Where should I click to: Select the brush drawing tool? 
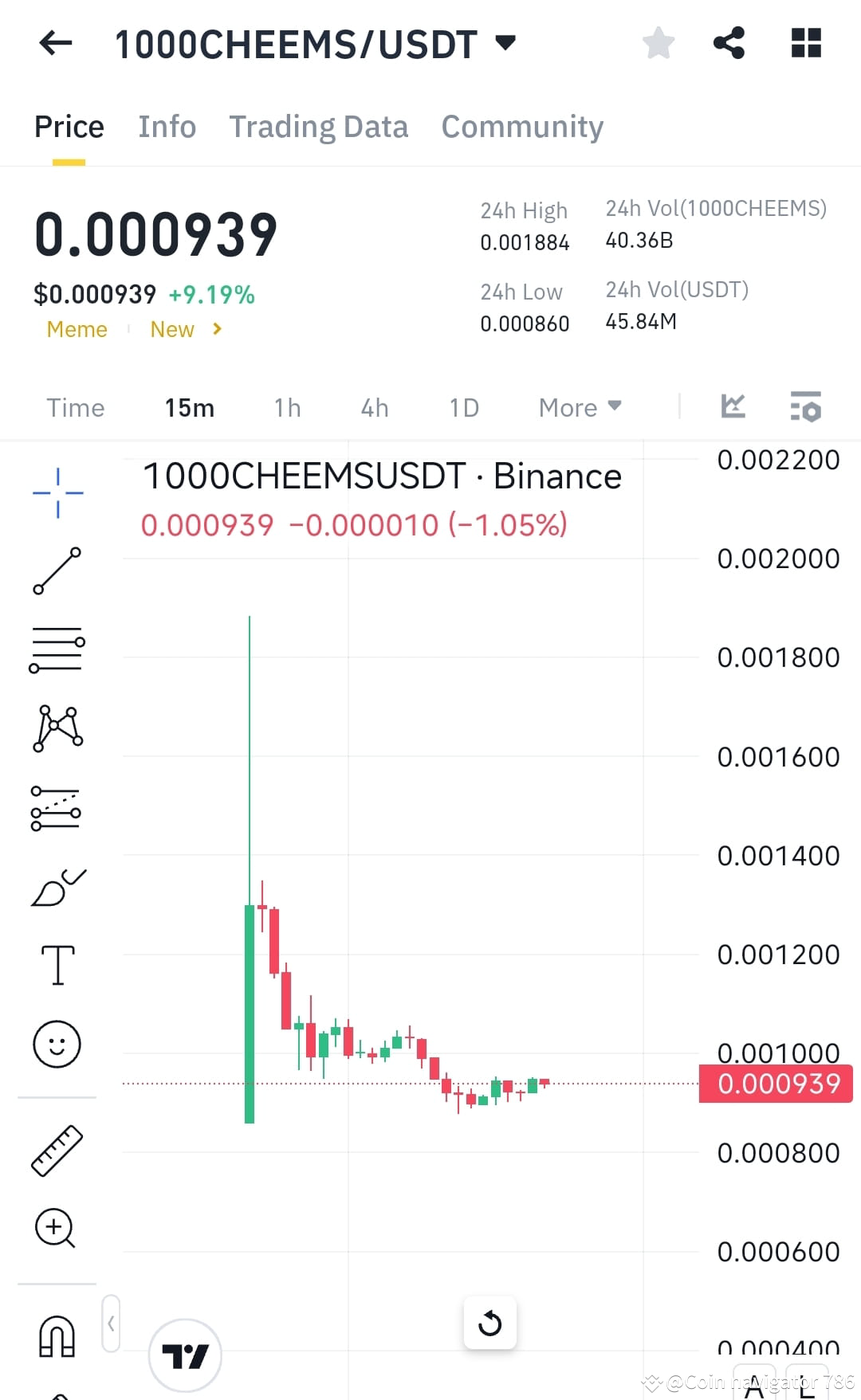point(57,887)
